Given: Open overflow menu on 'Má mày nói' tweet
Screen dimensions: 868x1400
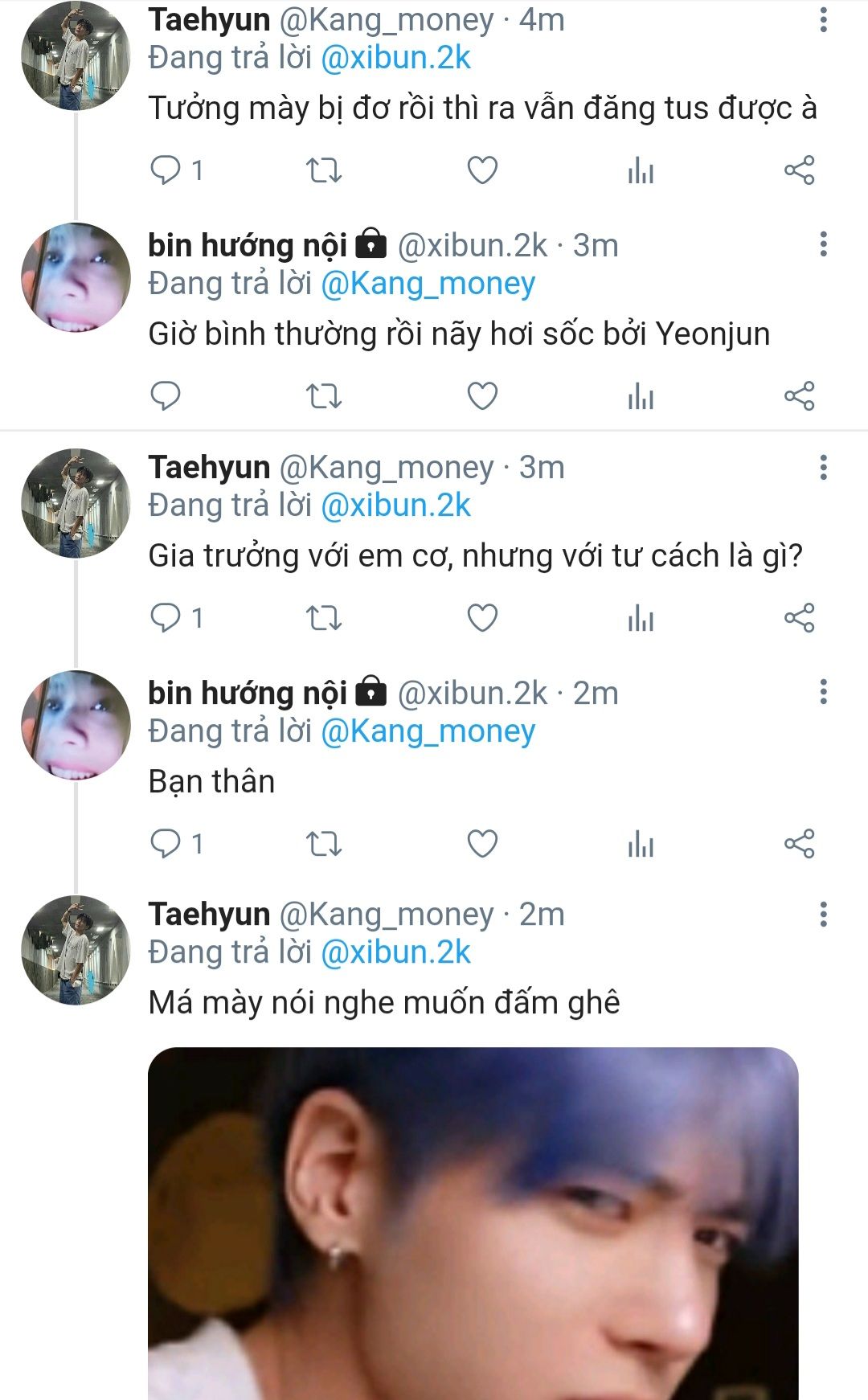Looking at the screenshot, I should click(x=823, y=915).
